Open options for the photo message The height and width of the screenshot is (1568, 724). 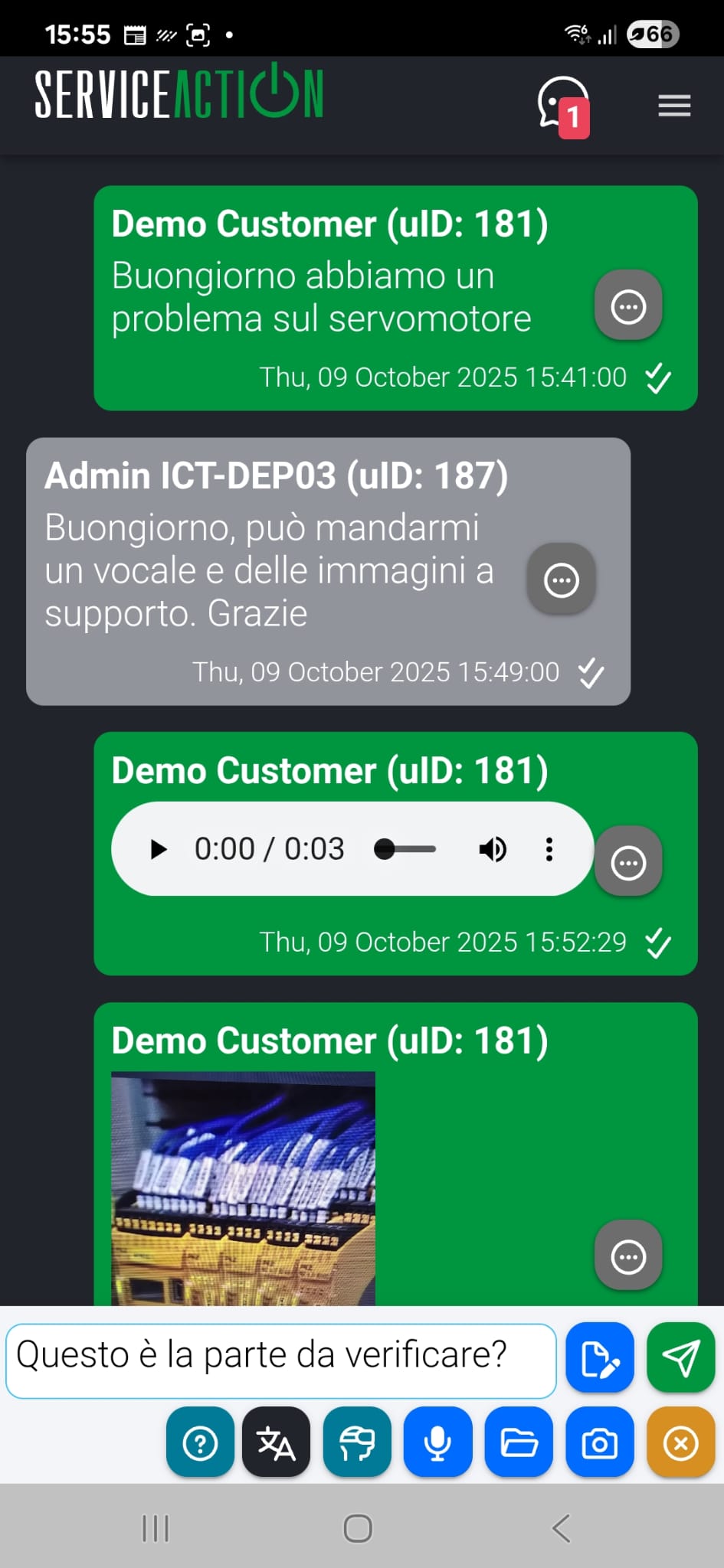click(628, 1256)
